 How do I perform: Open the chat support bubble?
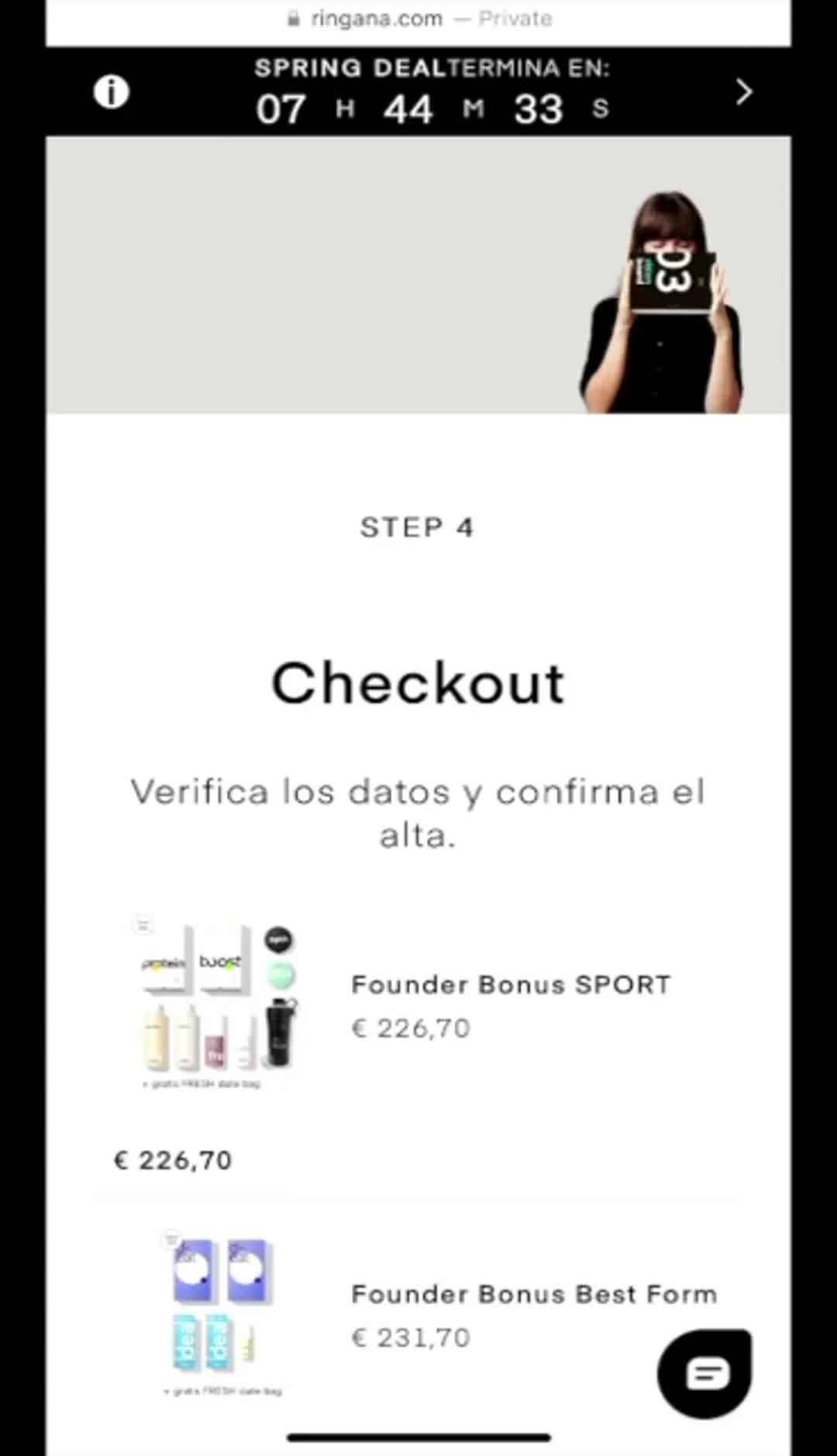tap(704, 1373)
